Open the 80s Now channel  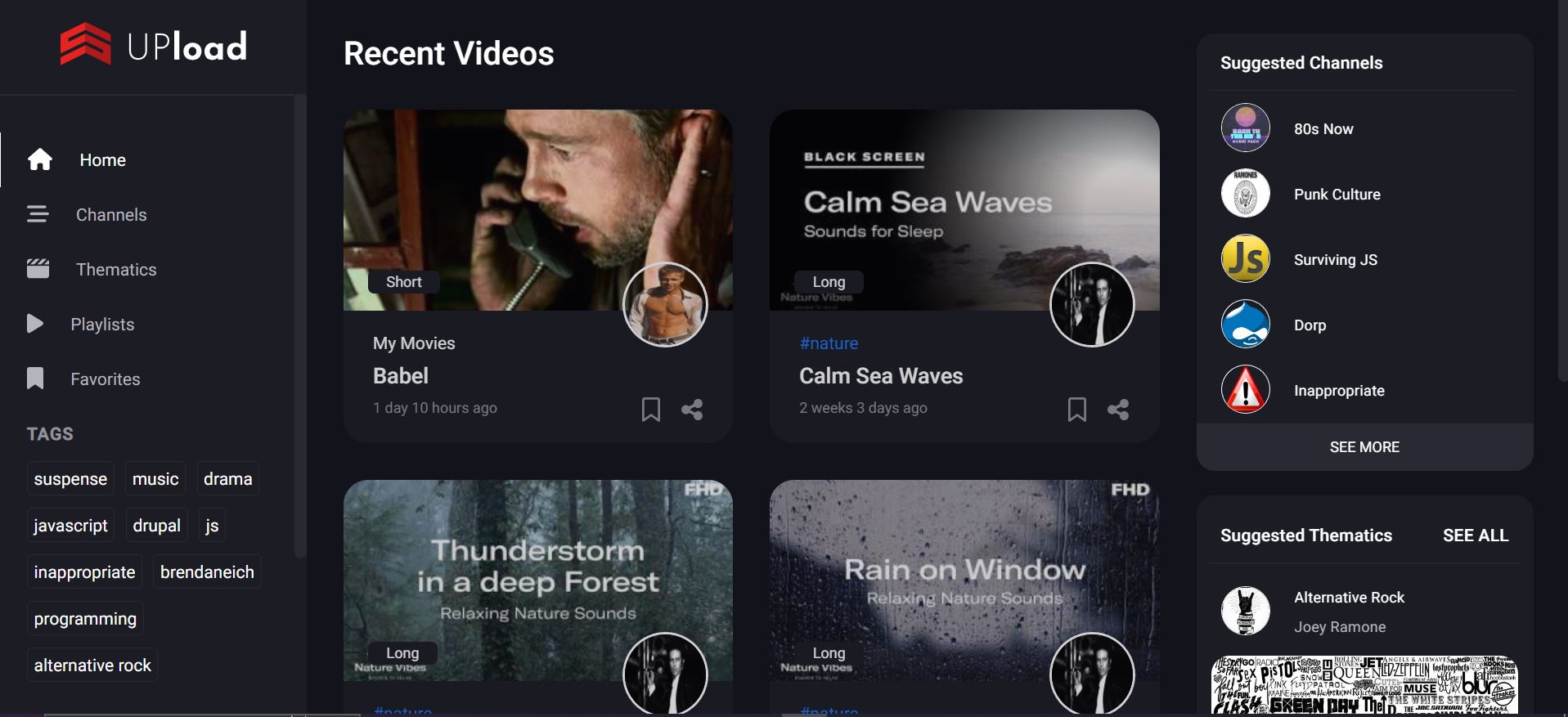pyautogui.click(x=1323, y=129)
